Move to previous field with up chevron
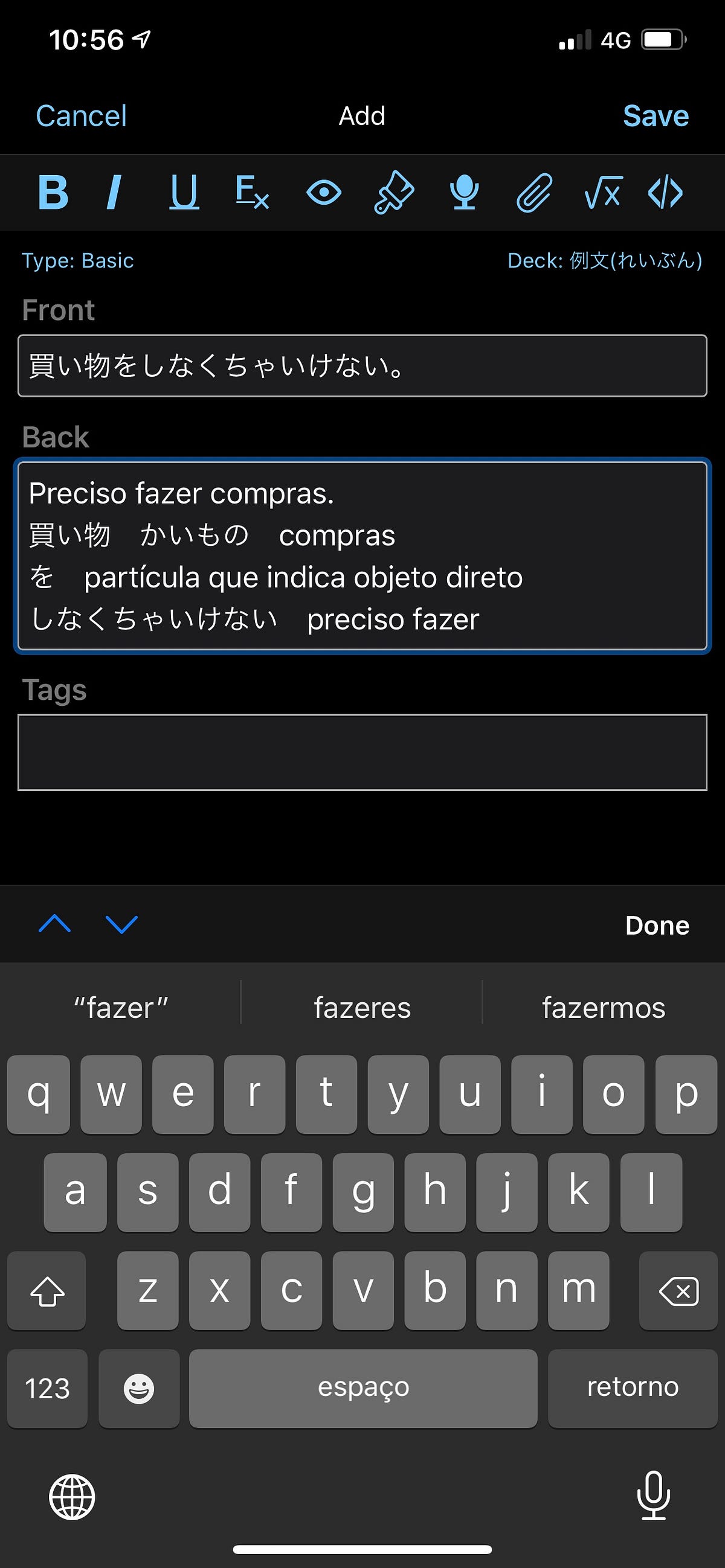 tap(54, 924)
